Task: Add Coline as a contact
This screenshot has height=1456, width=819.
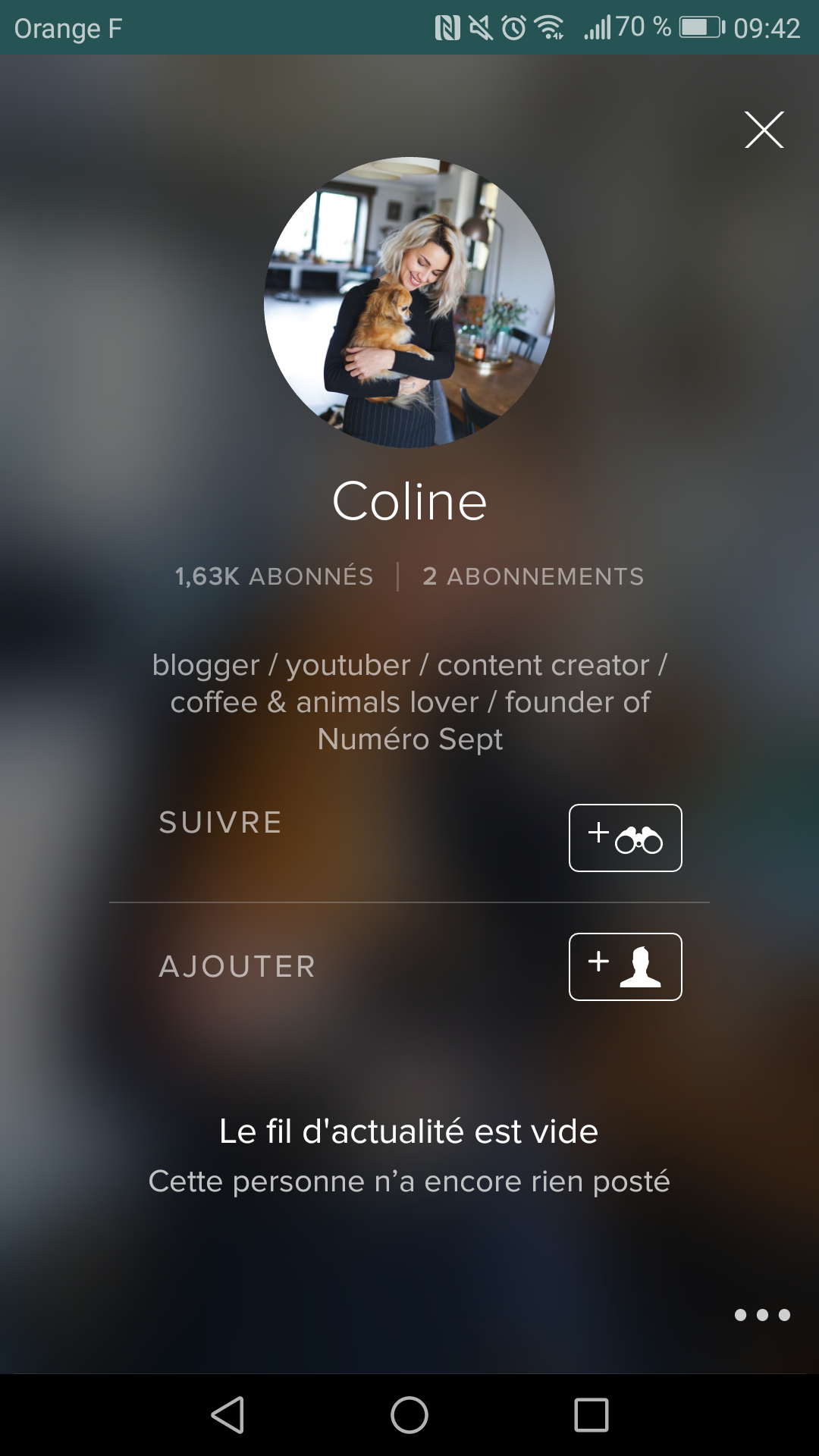Action: 625,967
